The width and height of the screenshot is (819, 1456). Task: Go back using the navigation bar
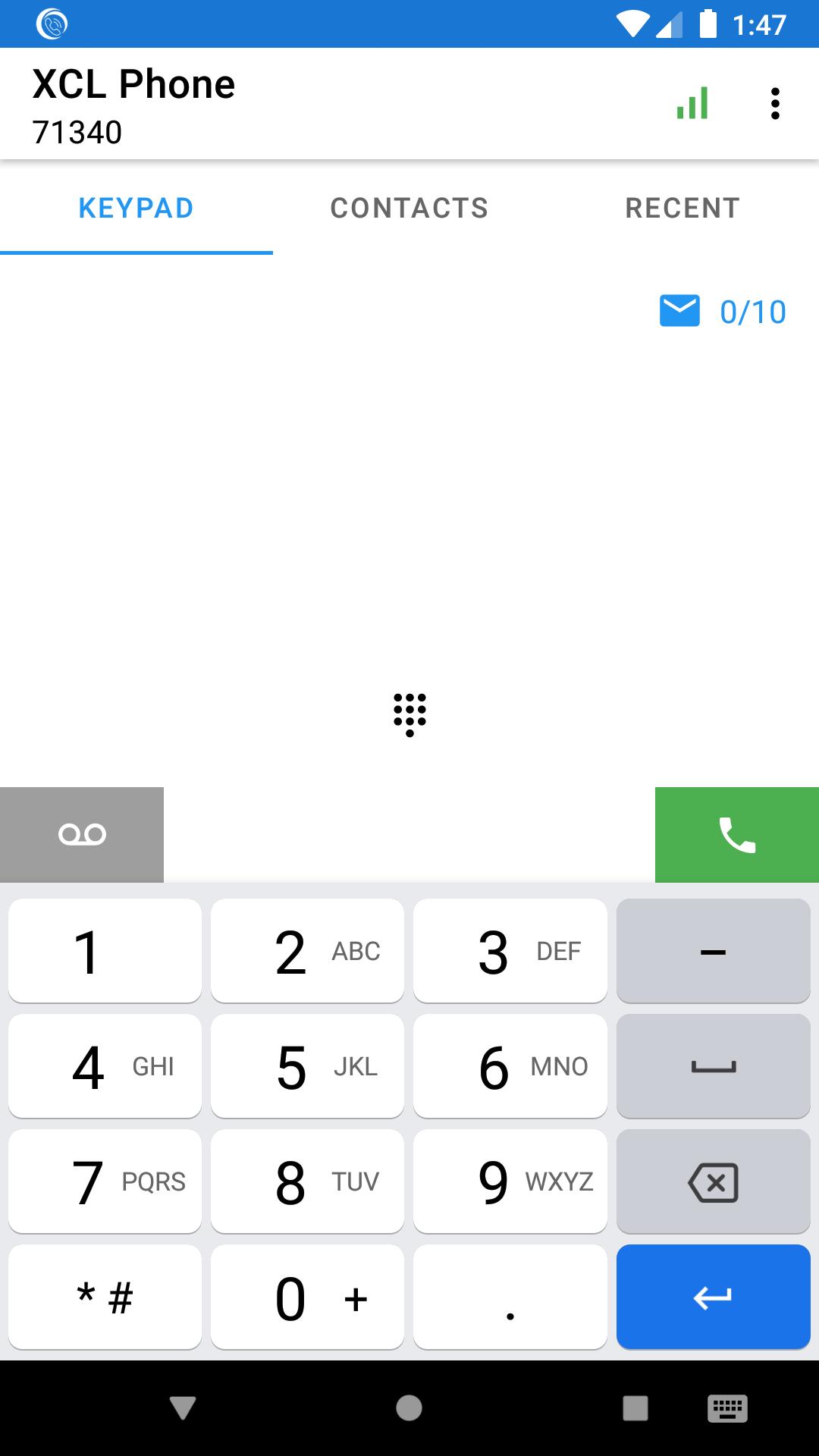click(183, 1408)
